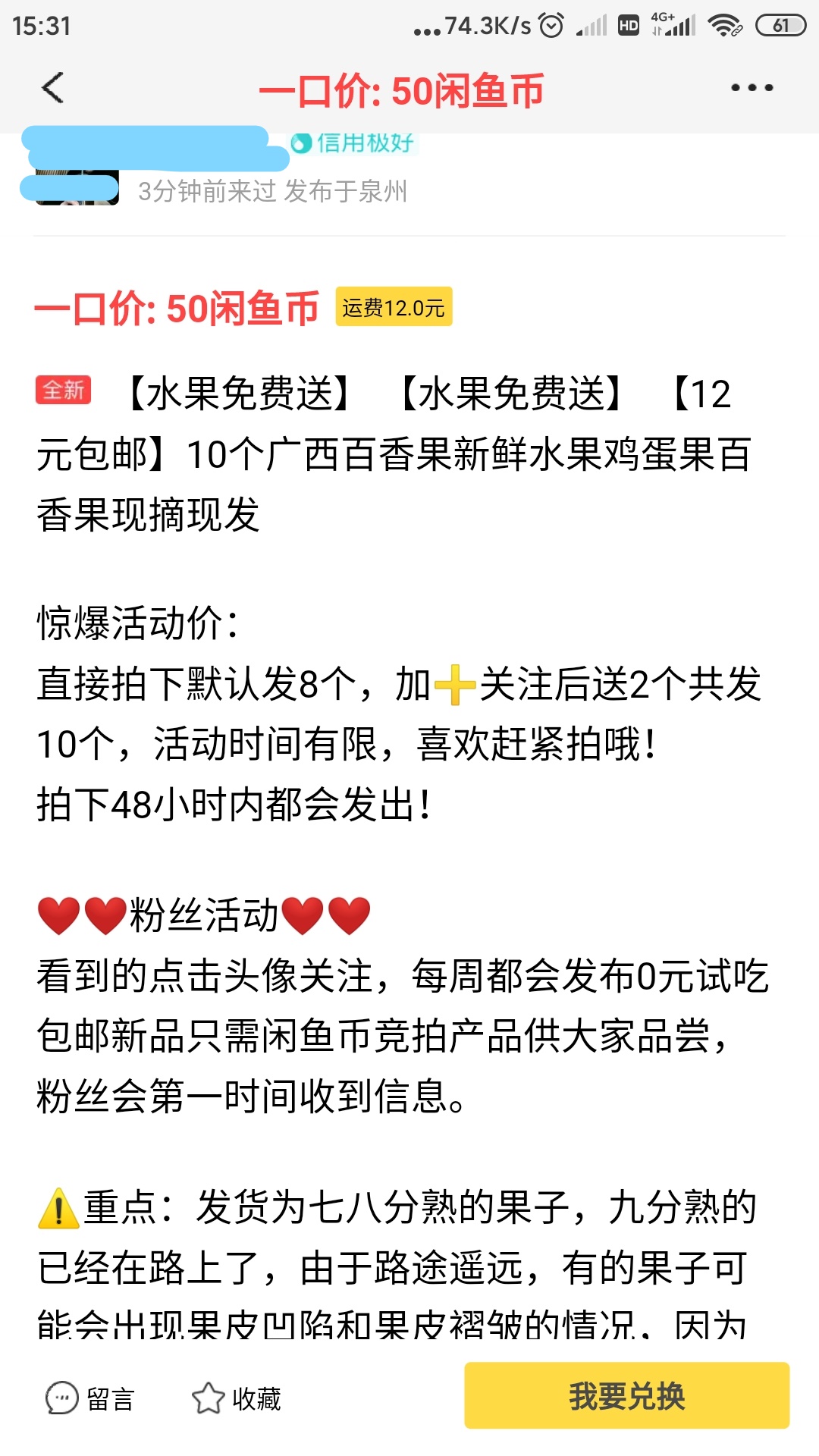The width and height of the screenshot is (819, 1456).
Task: Tap the Wi-Fi status bar icon
Action: point(726,24)
